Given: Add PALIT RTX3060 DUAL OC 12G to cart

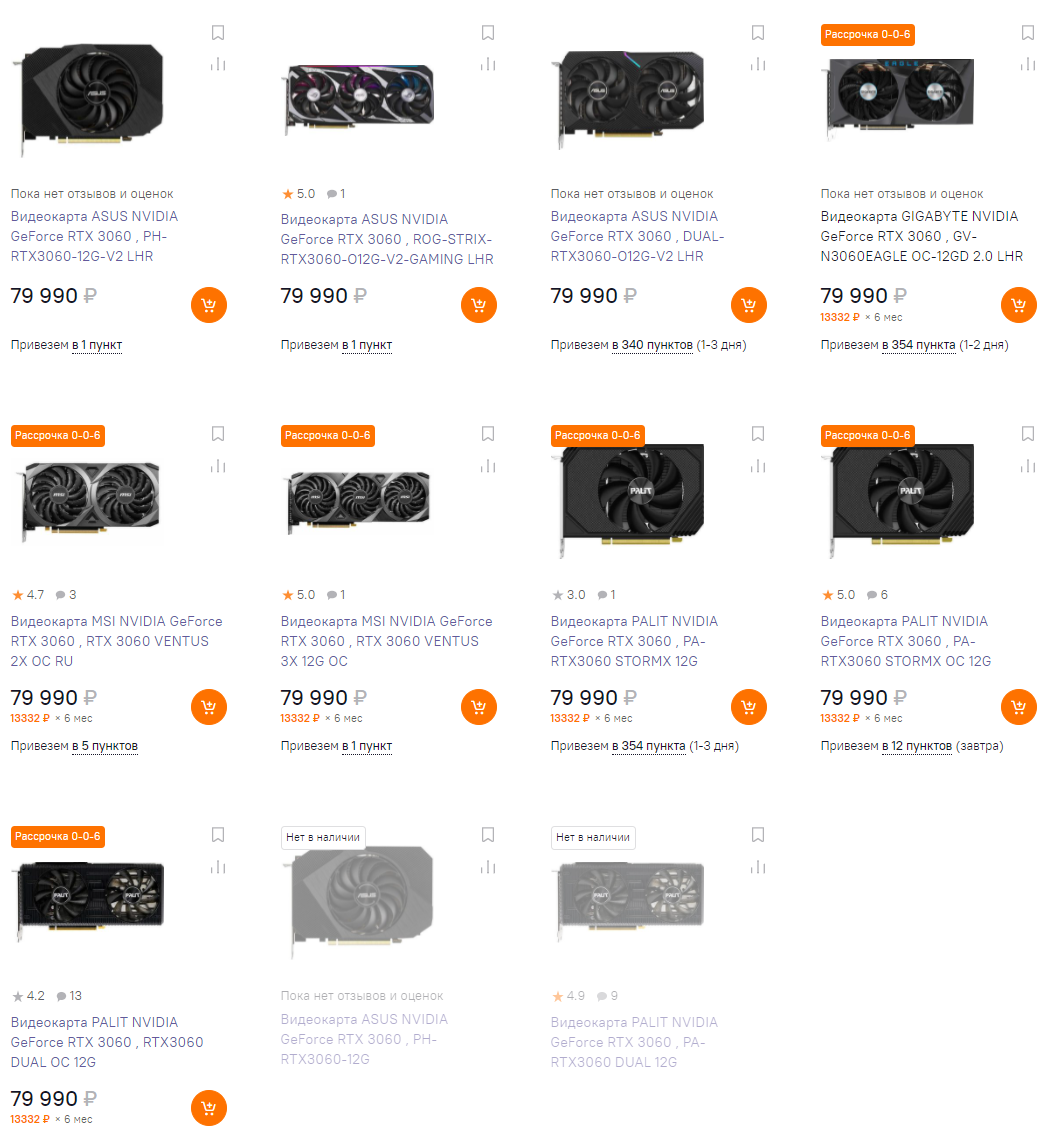Looking at the screenshot, I should 209,1107.
